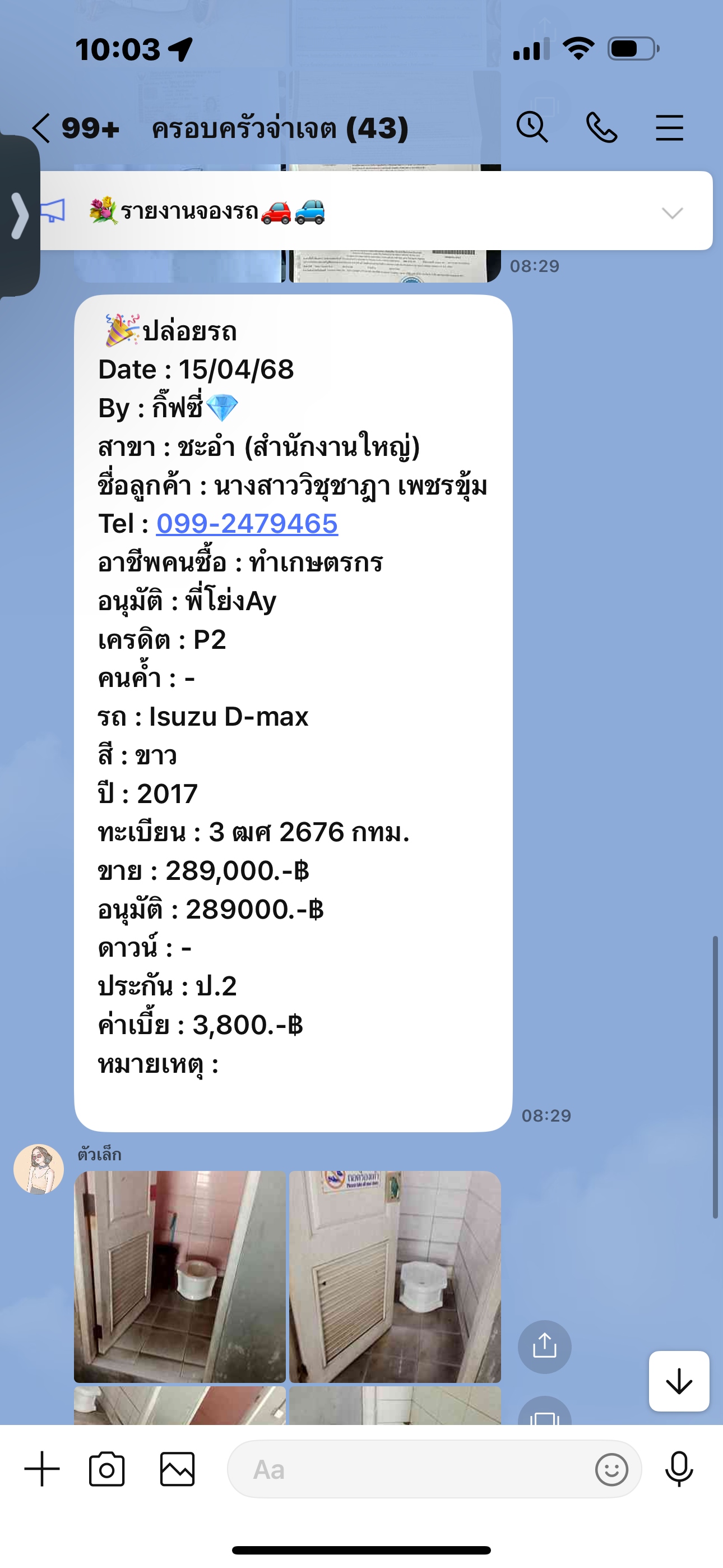Open ตัวเล็ก's profile picture

pyautogui.click(x=39, y=1169)
